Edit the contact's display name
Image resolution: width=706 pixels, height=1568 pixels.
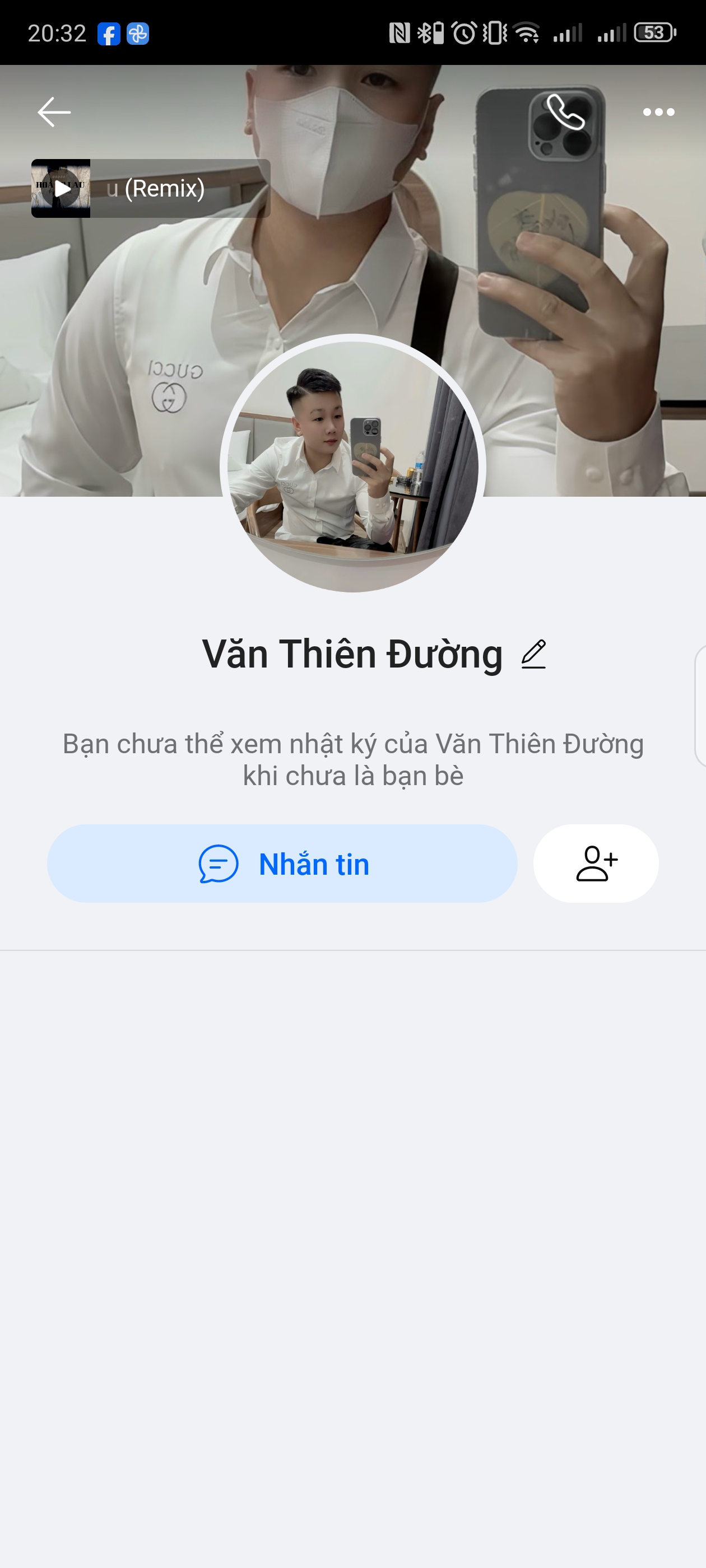tap(533, 655)
